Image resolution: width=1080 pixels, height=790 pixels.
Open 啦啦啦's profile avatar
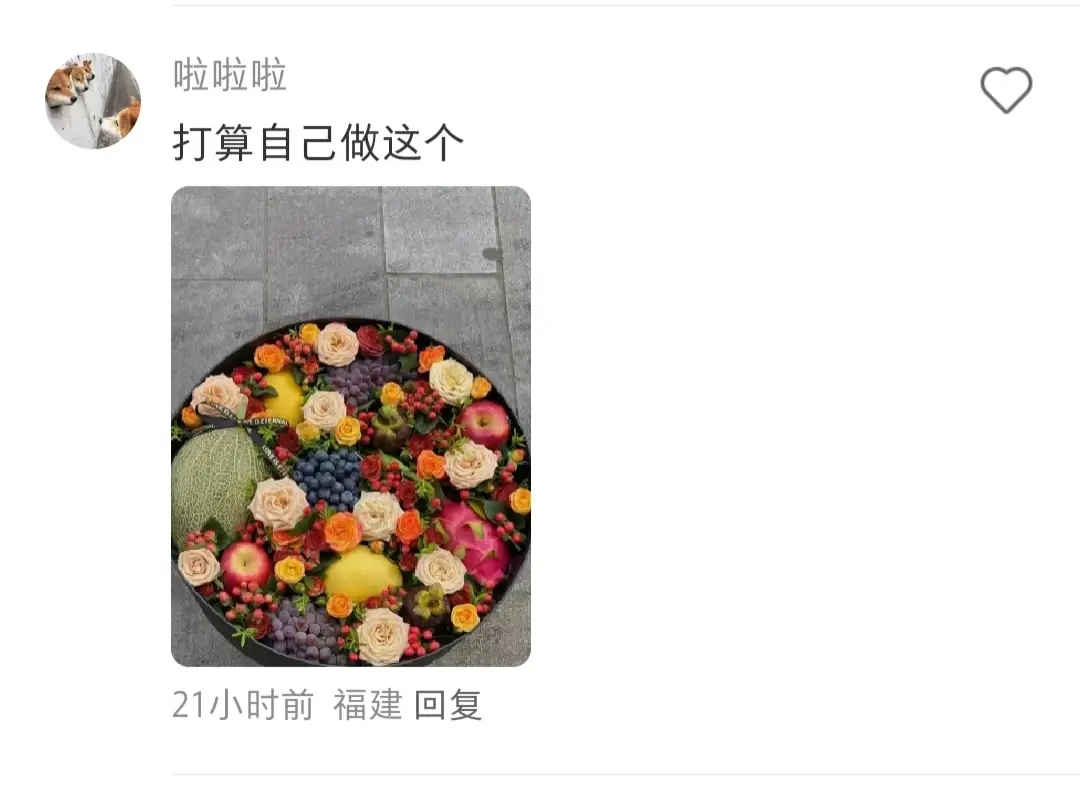coord(93,101)
